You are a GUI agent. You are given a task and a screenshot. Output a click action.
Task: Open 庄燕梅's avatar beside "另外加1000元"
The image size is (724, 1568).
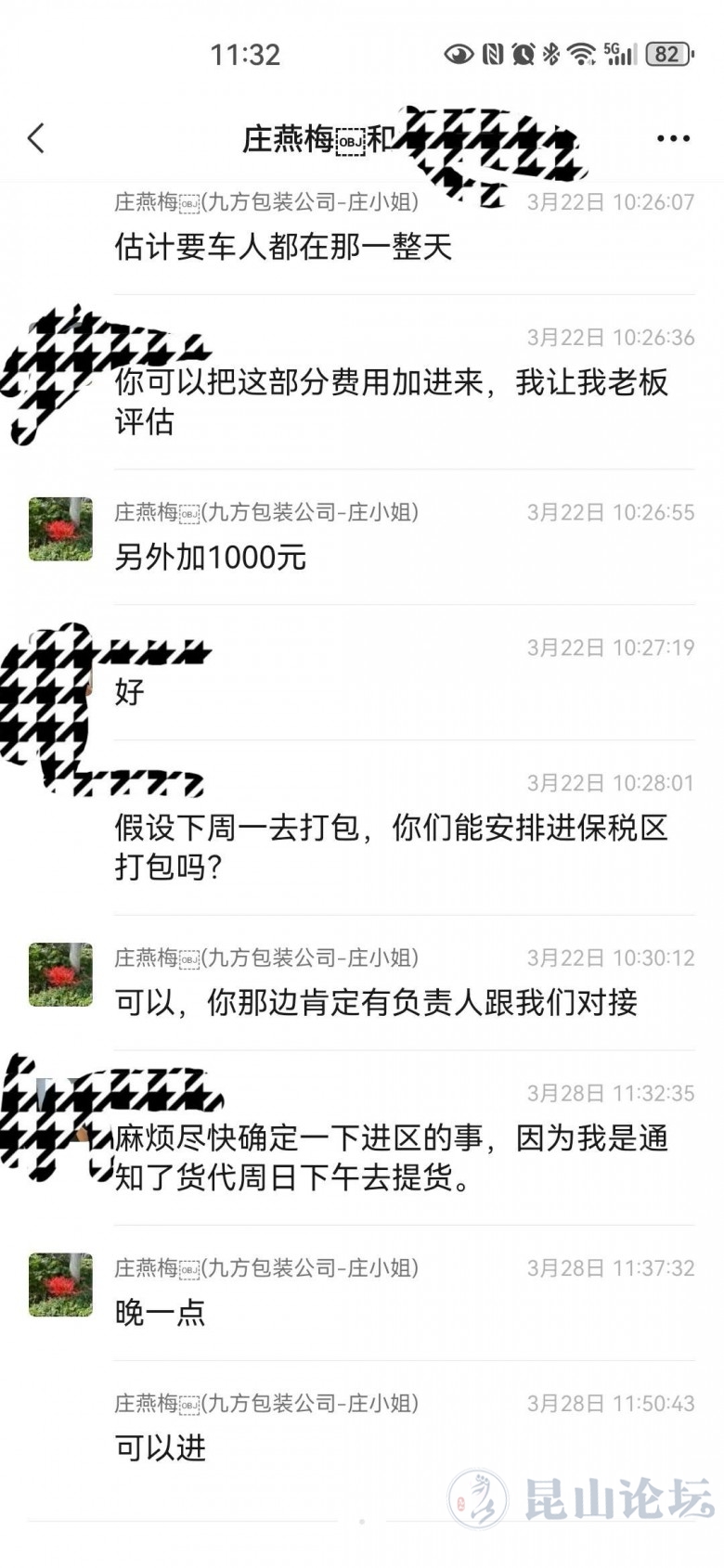click(60, 529)
